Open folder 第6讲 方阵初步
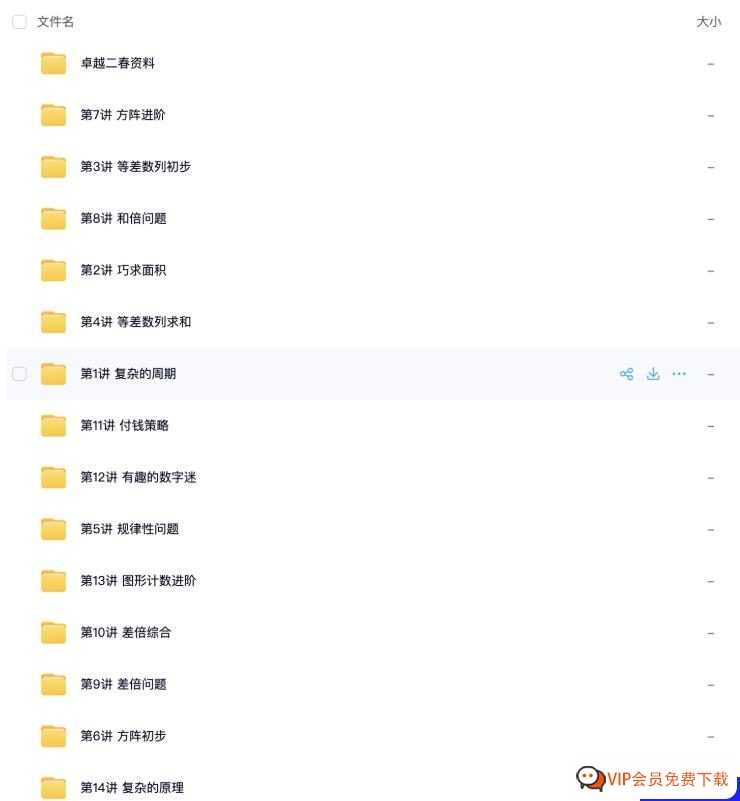Screen dimensions: 740x801 coord(123,736)
